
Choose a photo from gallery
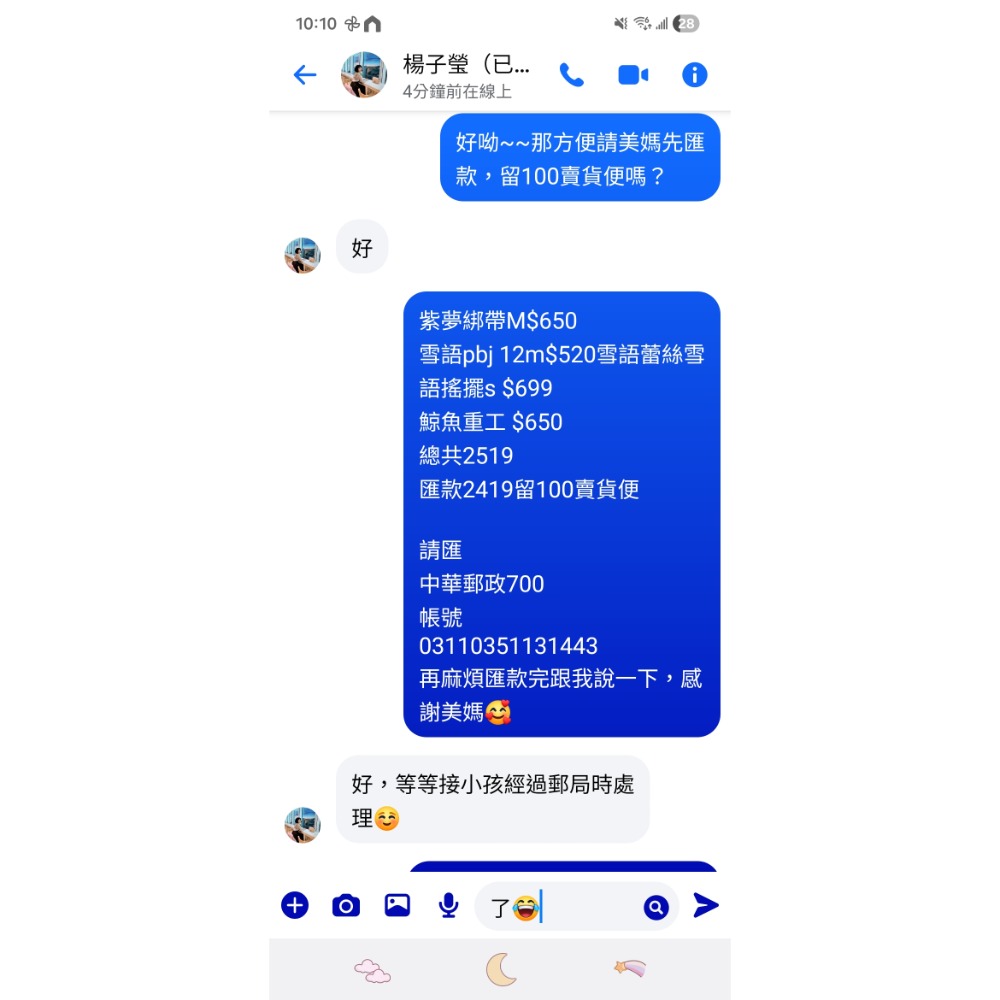(x=397, y=906)
